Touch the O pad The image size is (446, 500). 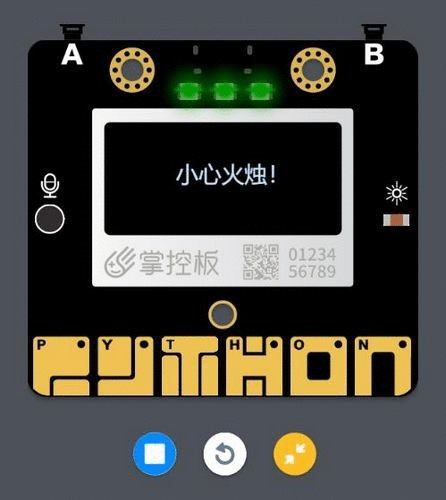(319, 366)
